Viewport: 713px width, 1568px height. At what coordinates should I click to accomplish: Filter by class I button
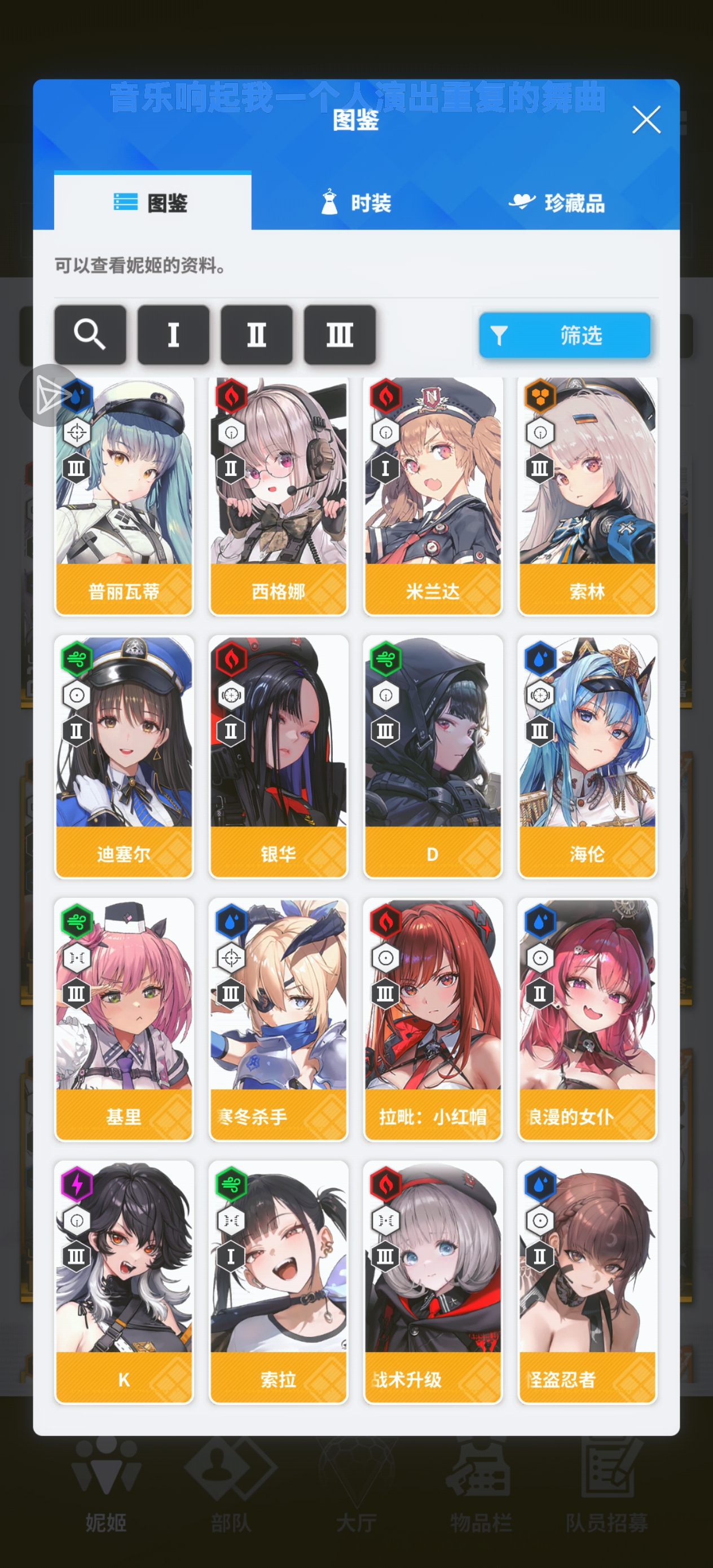[174, 335]
